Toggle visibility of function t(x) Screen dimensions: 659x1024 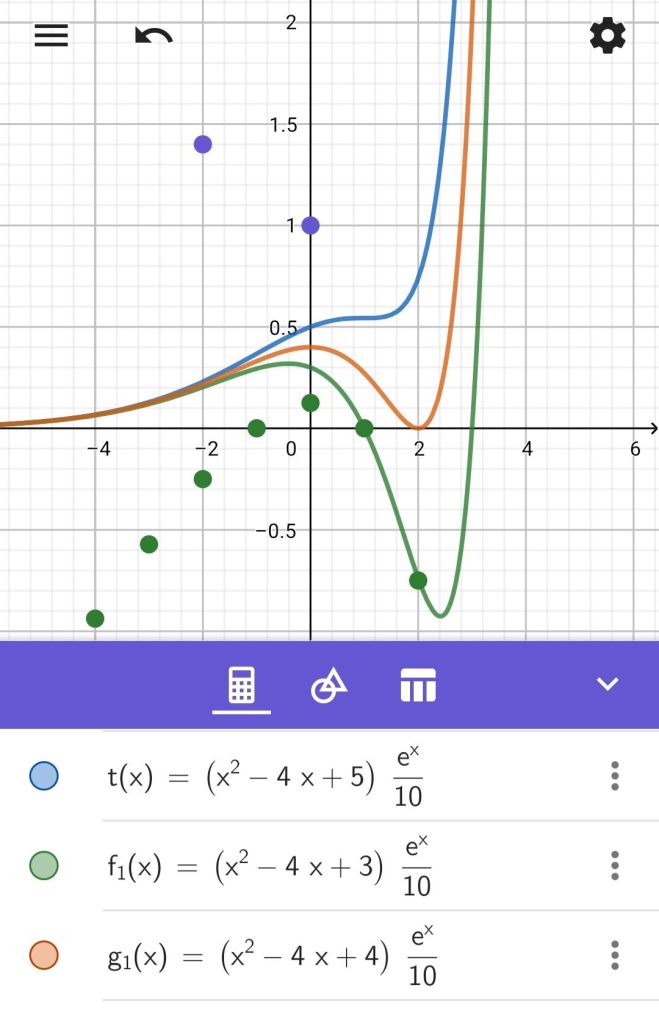(44, 775)
